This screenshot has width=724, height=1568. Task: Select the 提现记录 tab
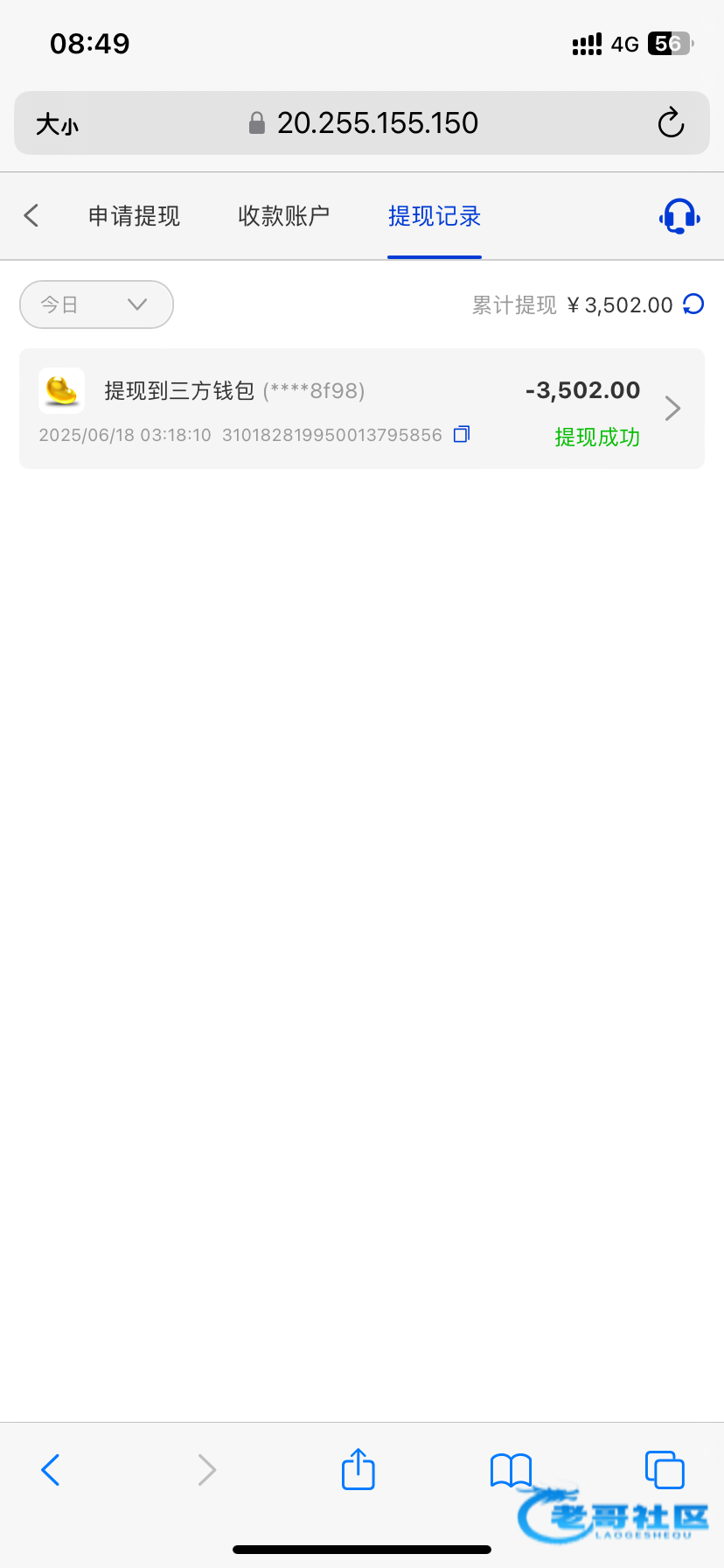coord(435,216)
